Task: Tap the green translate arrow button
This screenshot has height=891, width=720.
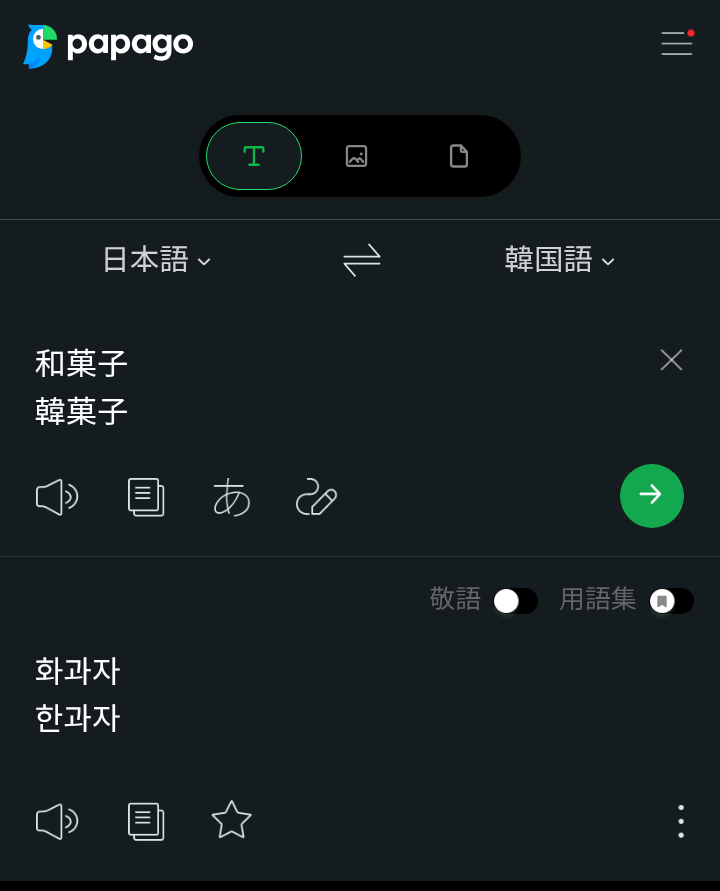Action: (652, 495)
